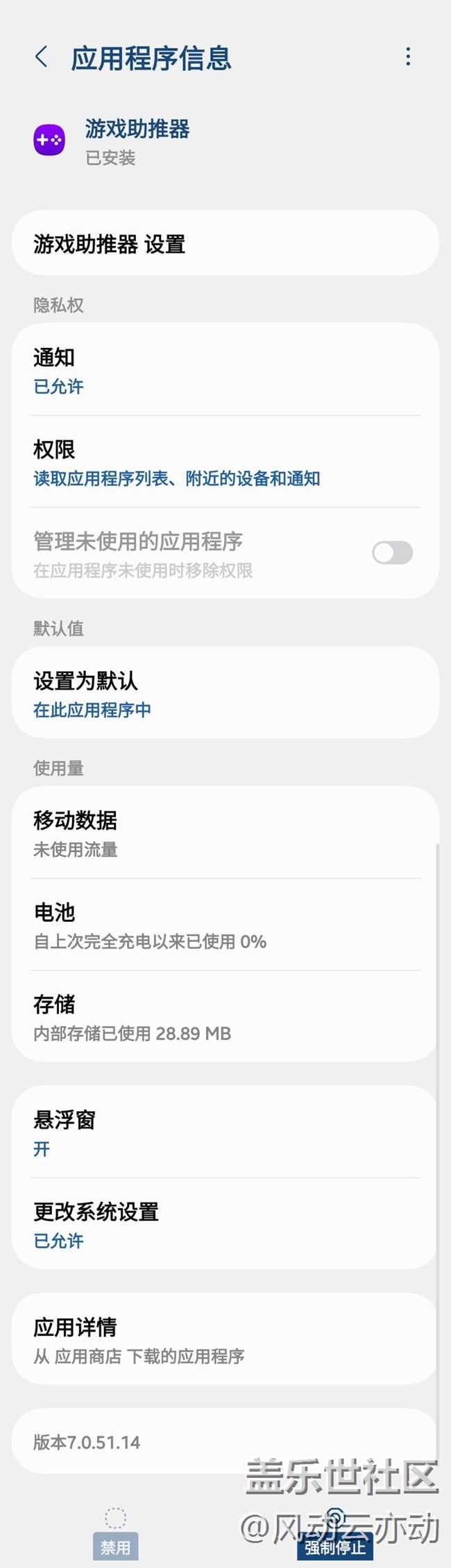Open 应用详情 in the app store
Image resolution: width=451 pixels, height=1568 pixels.
[226, 1339]
